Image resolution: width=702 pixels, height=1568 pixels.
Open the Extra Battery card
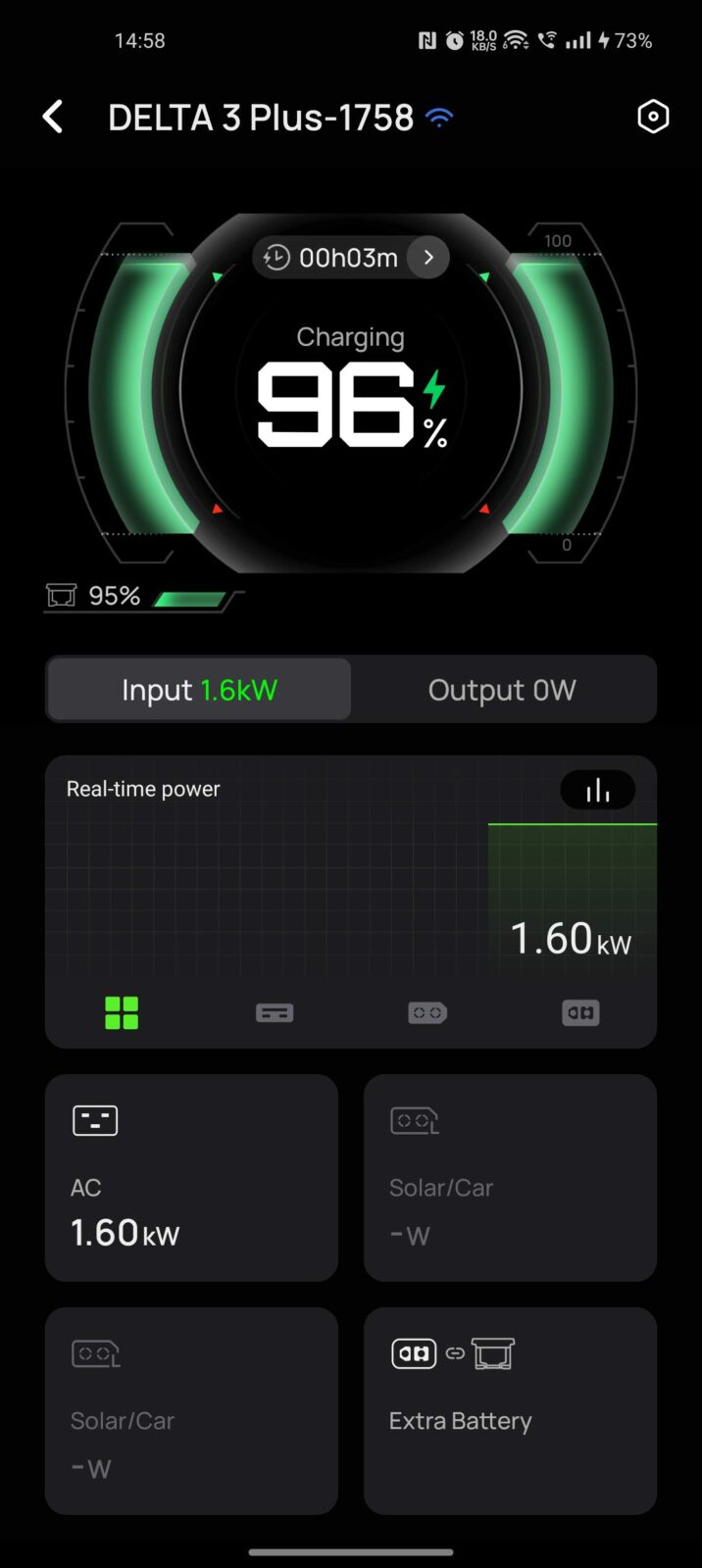click(x=510, y=1411)
